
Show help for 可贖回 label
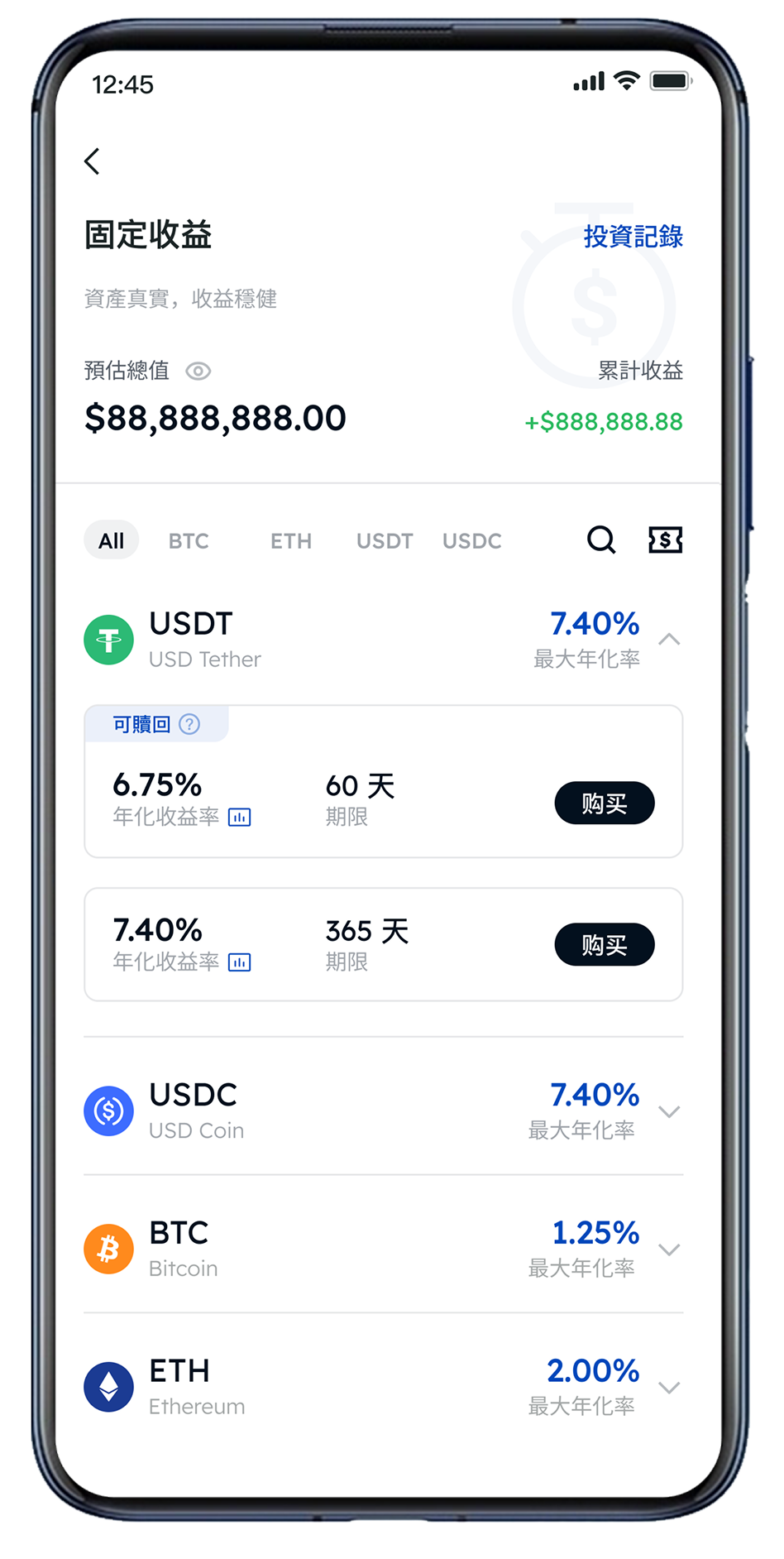click(x=189, y=725)
